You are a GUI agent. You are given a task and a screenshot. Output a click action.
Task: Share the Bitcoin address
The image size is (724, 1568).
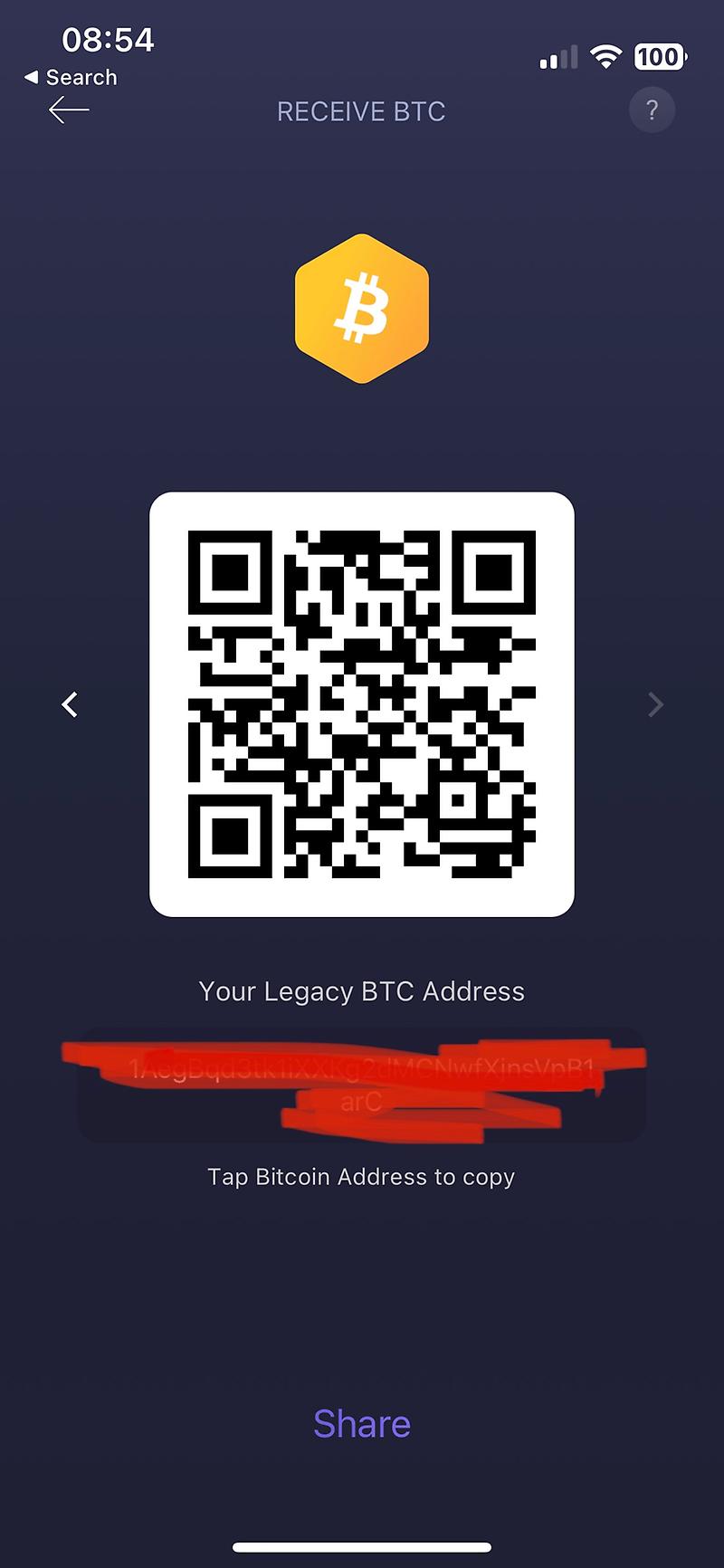[x=361, y=1424]
